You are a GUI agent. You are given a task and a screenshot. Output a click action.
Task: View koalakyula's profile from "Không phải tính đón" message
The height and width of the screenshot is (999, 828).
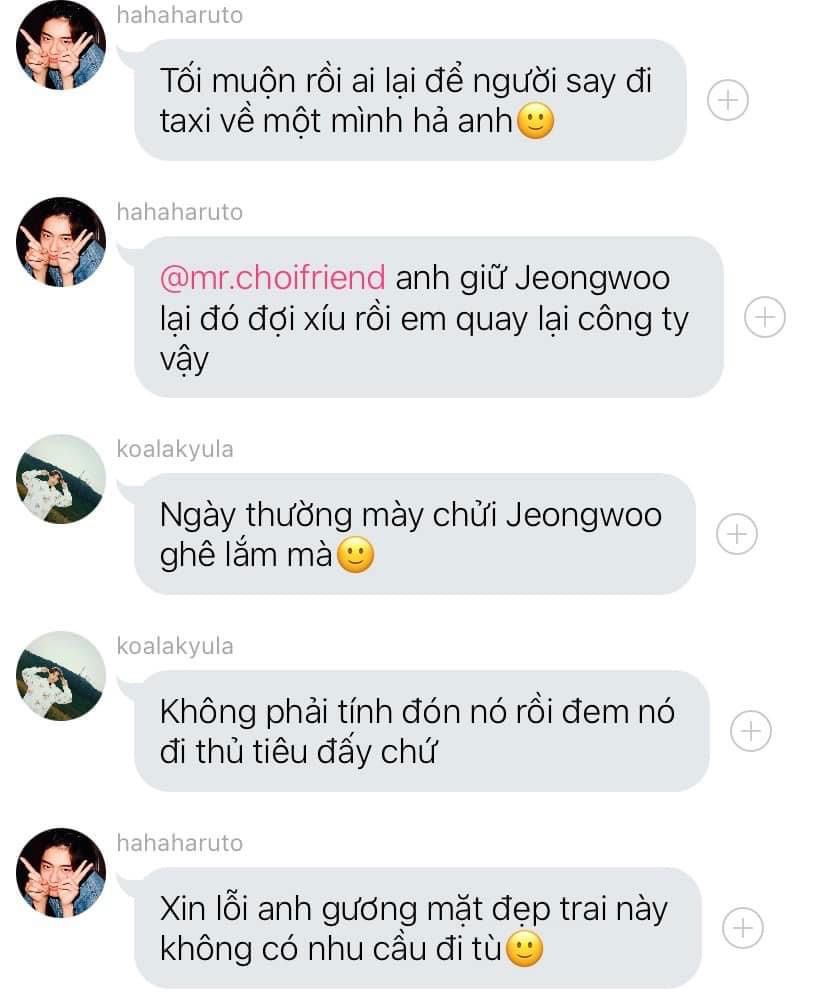[61, 676]
